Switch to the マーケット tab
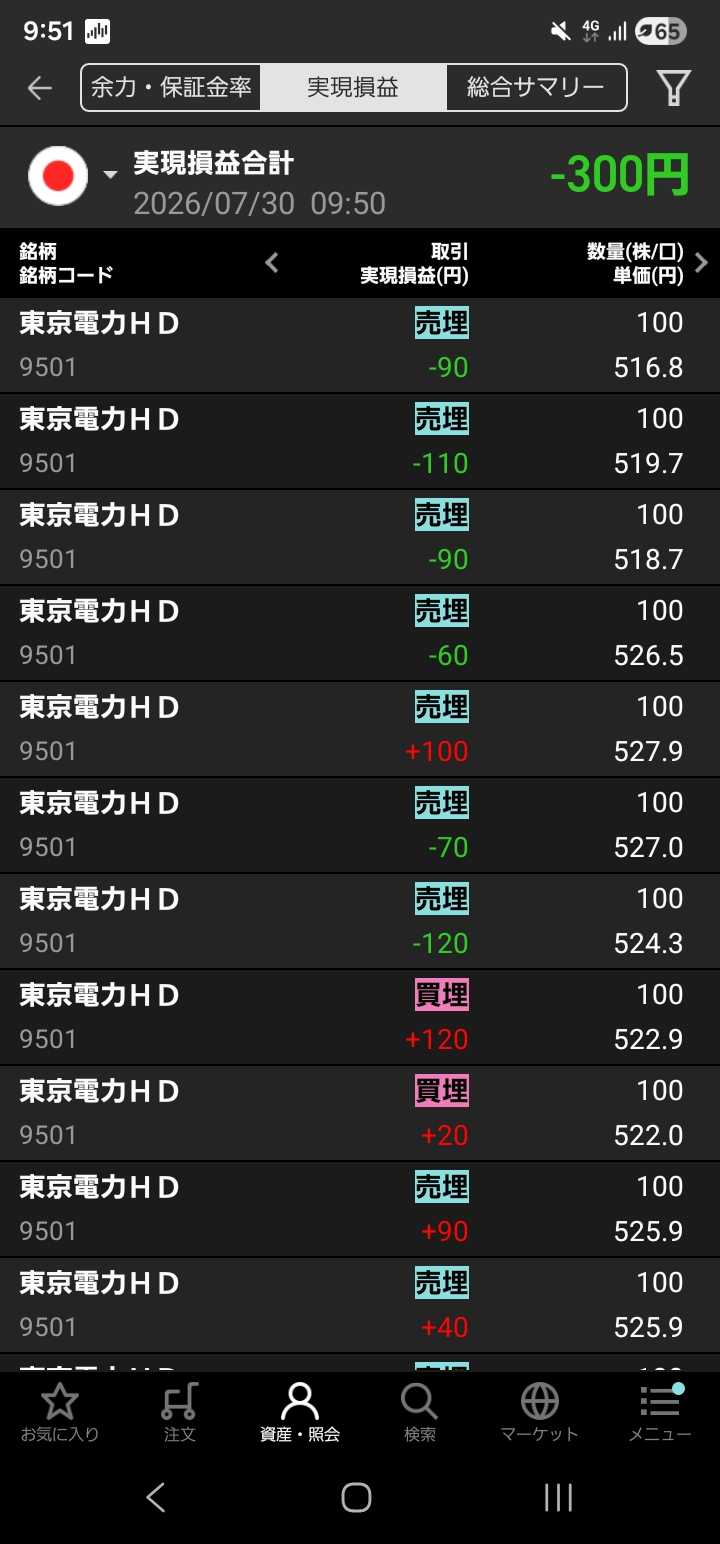The height and width of the screenshot is (1544, 720). (540, 1412)
